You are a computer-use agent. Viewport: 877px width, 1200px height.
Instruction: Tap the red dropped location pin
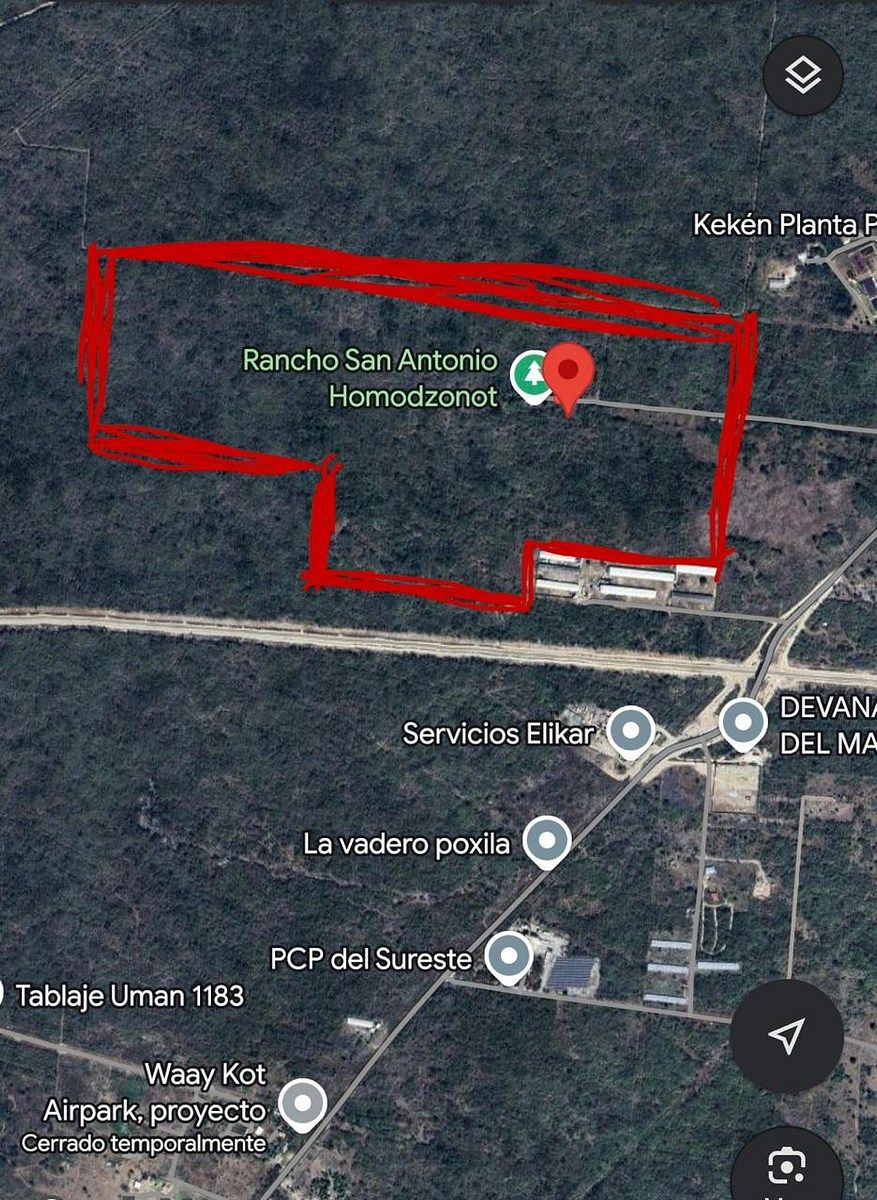[568, 372]
